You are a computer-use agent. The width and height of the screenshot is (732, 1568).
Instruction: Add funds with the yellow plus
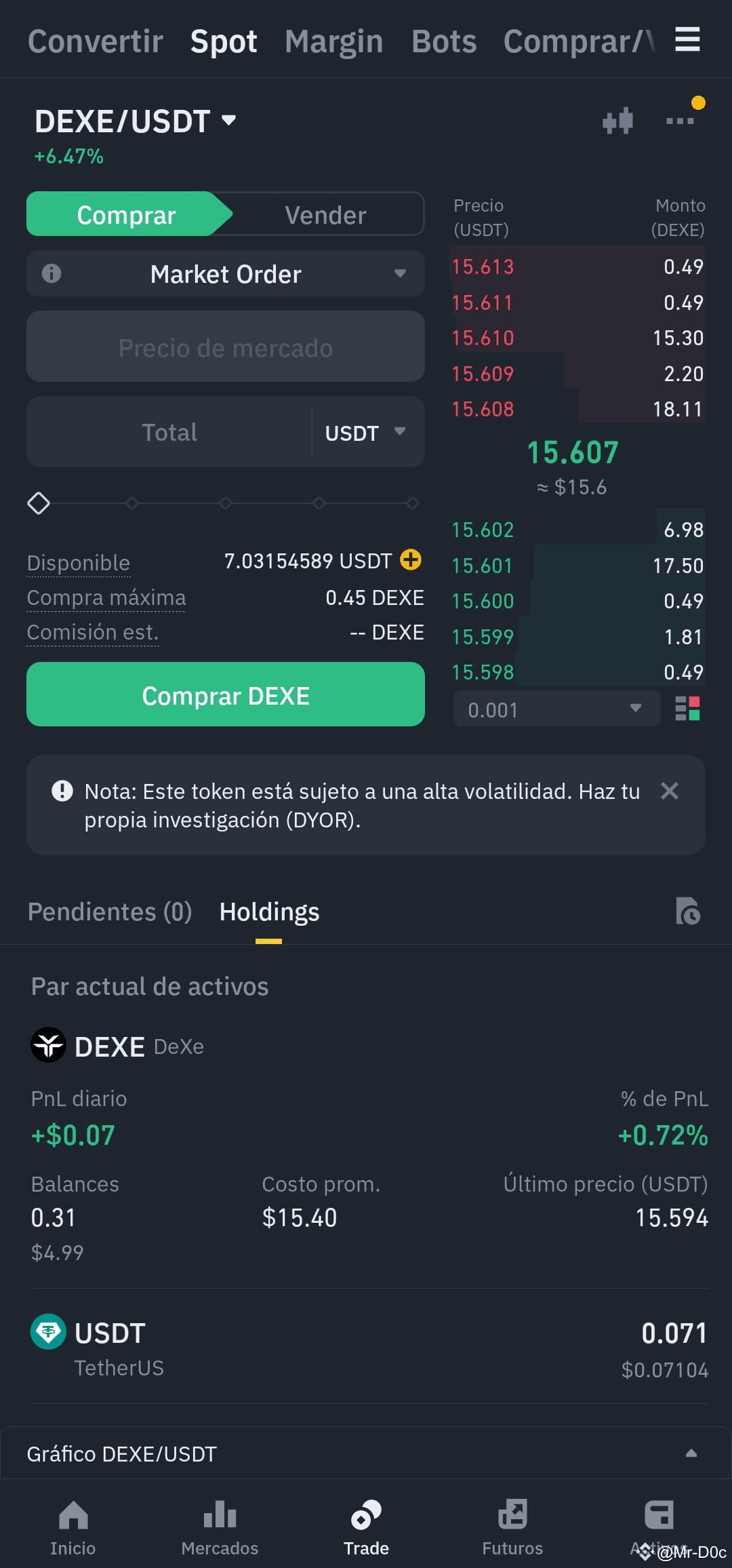[x=411, y=560]
